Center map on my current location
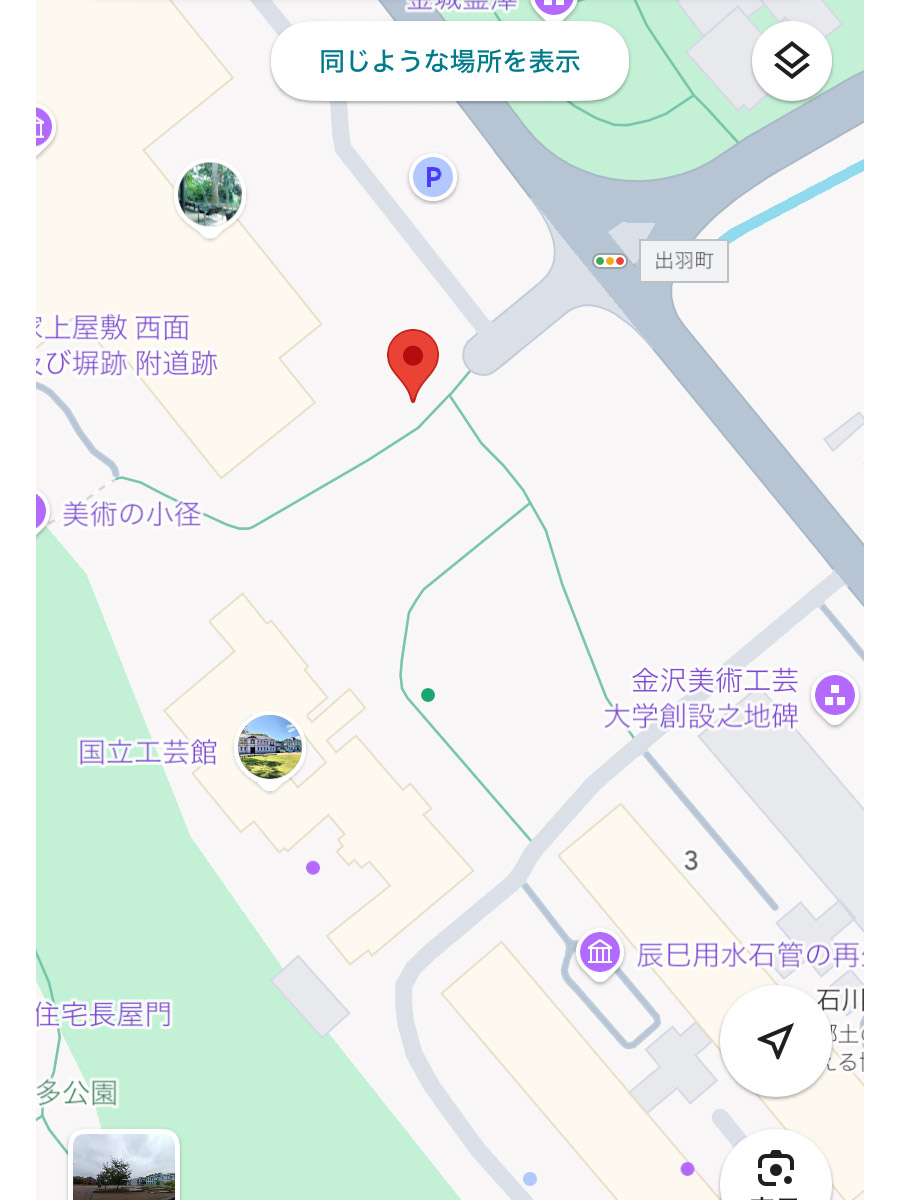The height and width of the screenshot is (1200, 900). coord(775,1041)
